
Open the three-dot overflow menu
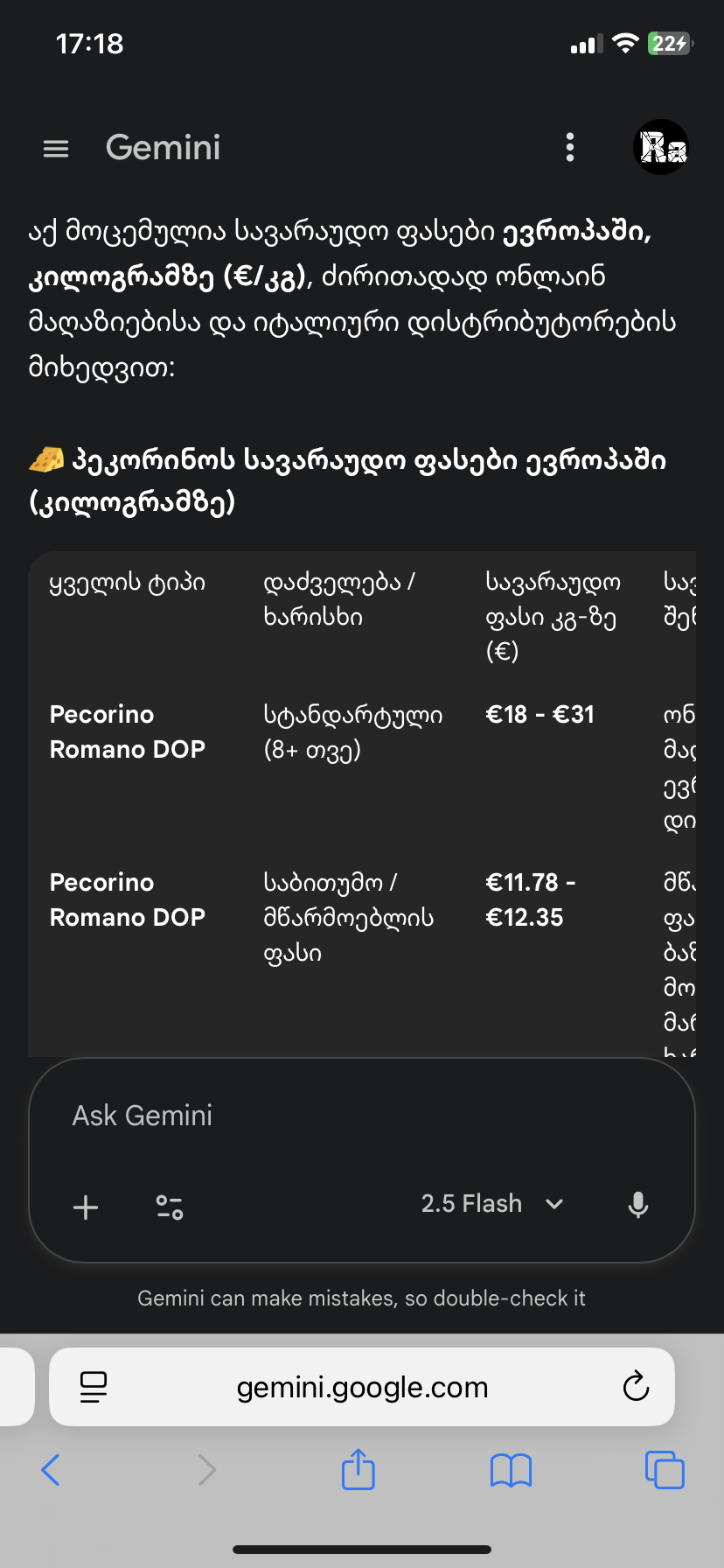click(570, 148)
